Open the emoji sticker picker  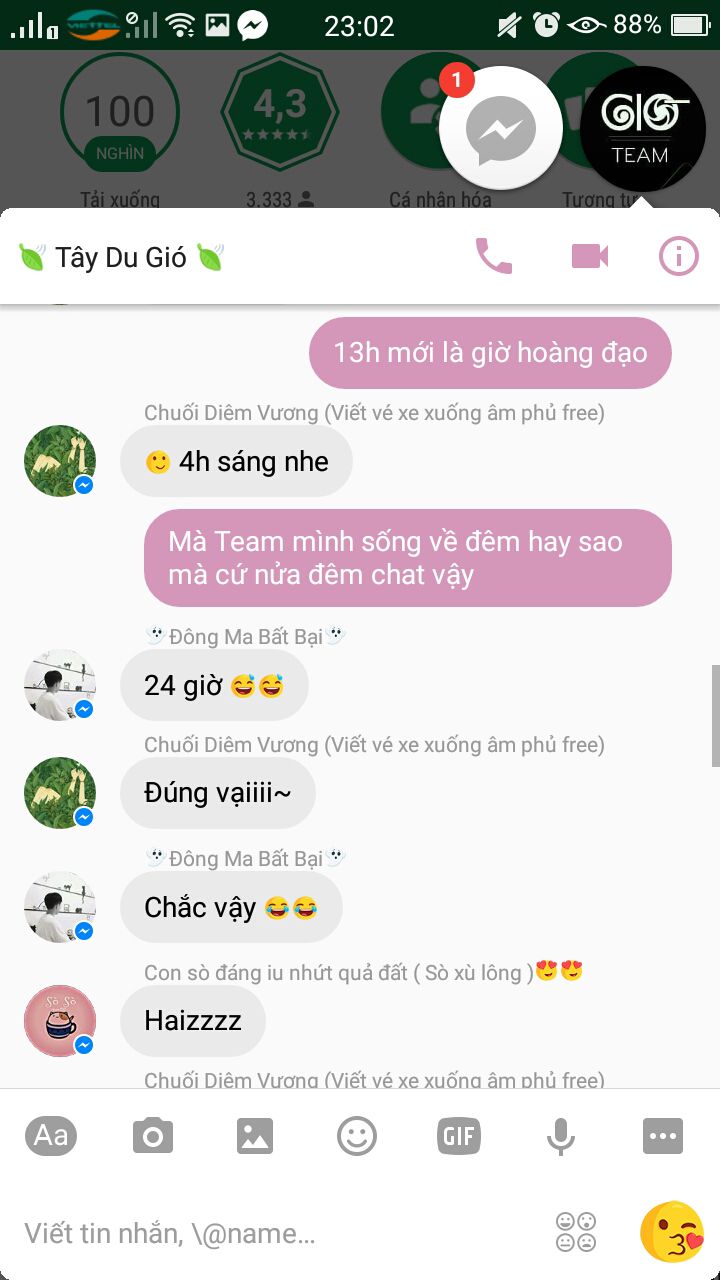click(357, 1136)
